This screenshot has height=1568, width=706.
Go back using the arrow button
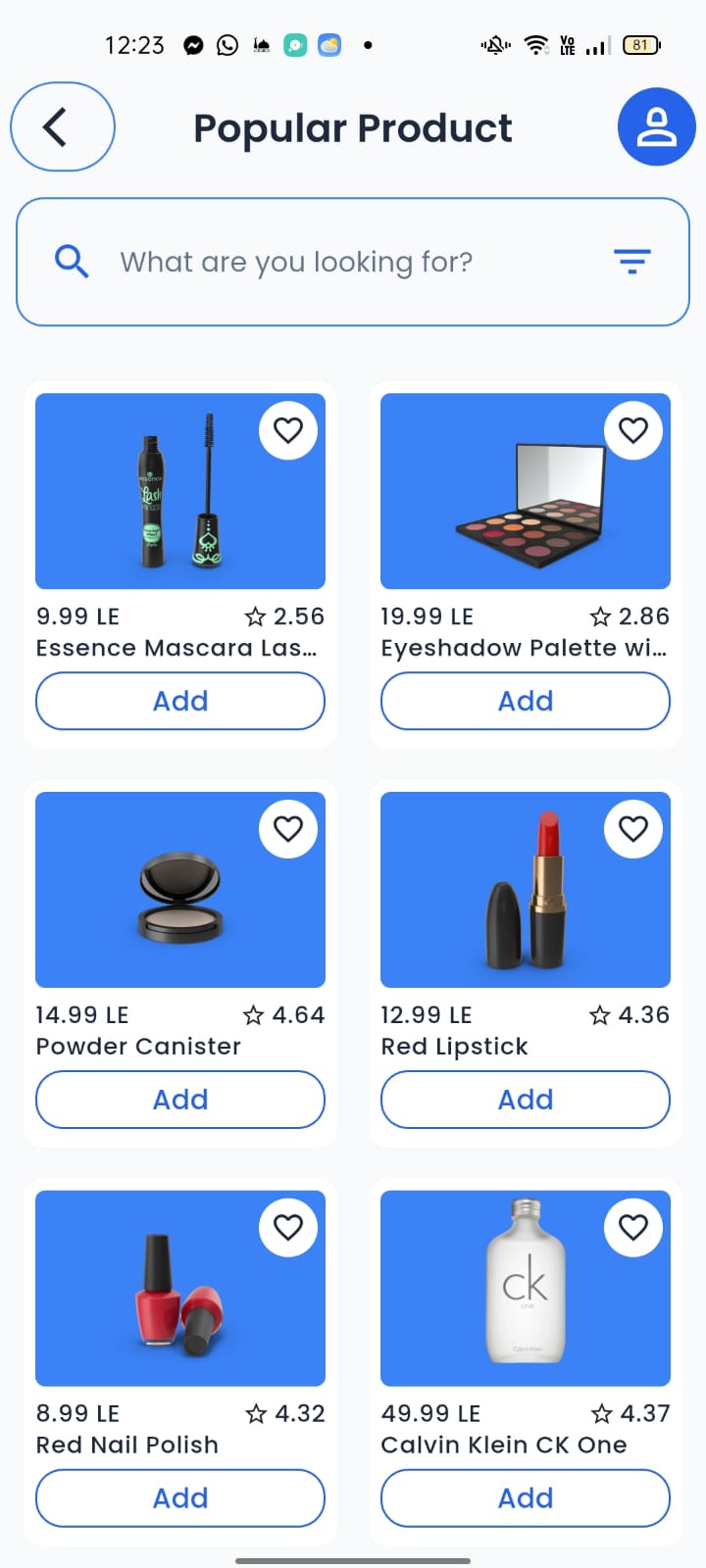coord(62,127)
